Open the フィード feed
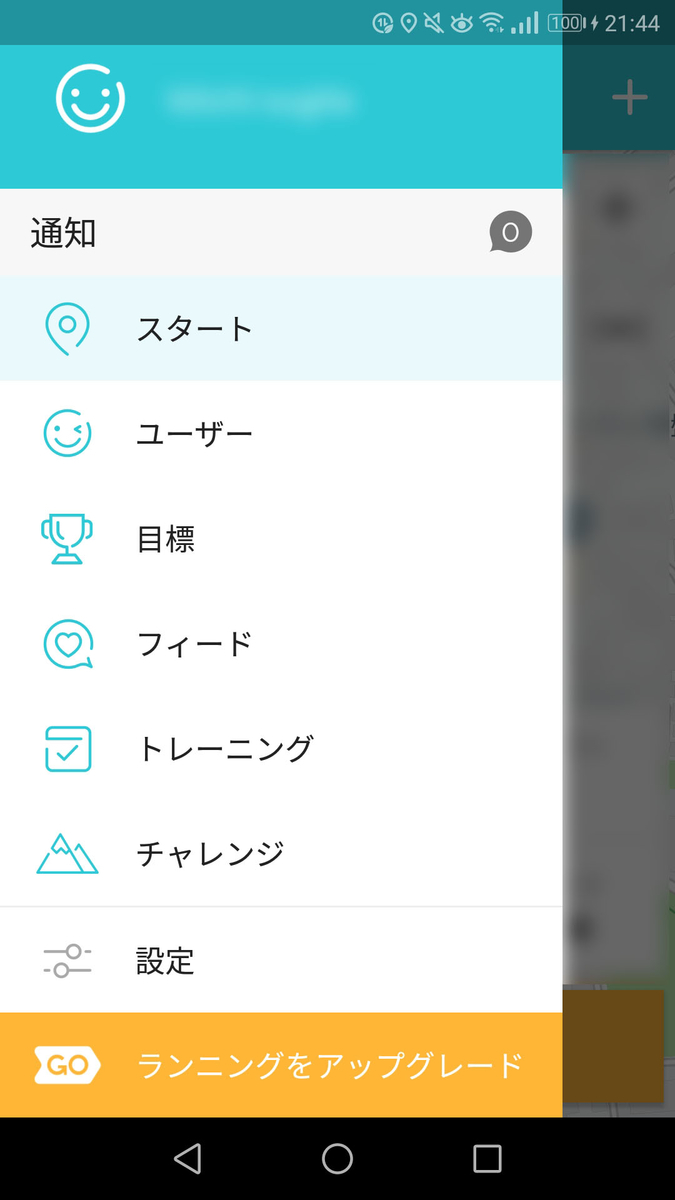 point(281,644)
